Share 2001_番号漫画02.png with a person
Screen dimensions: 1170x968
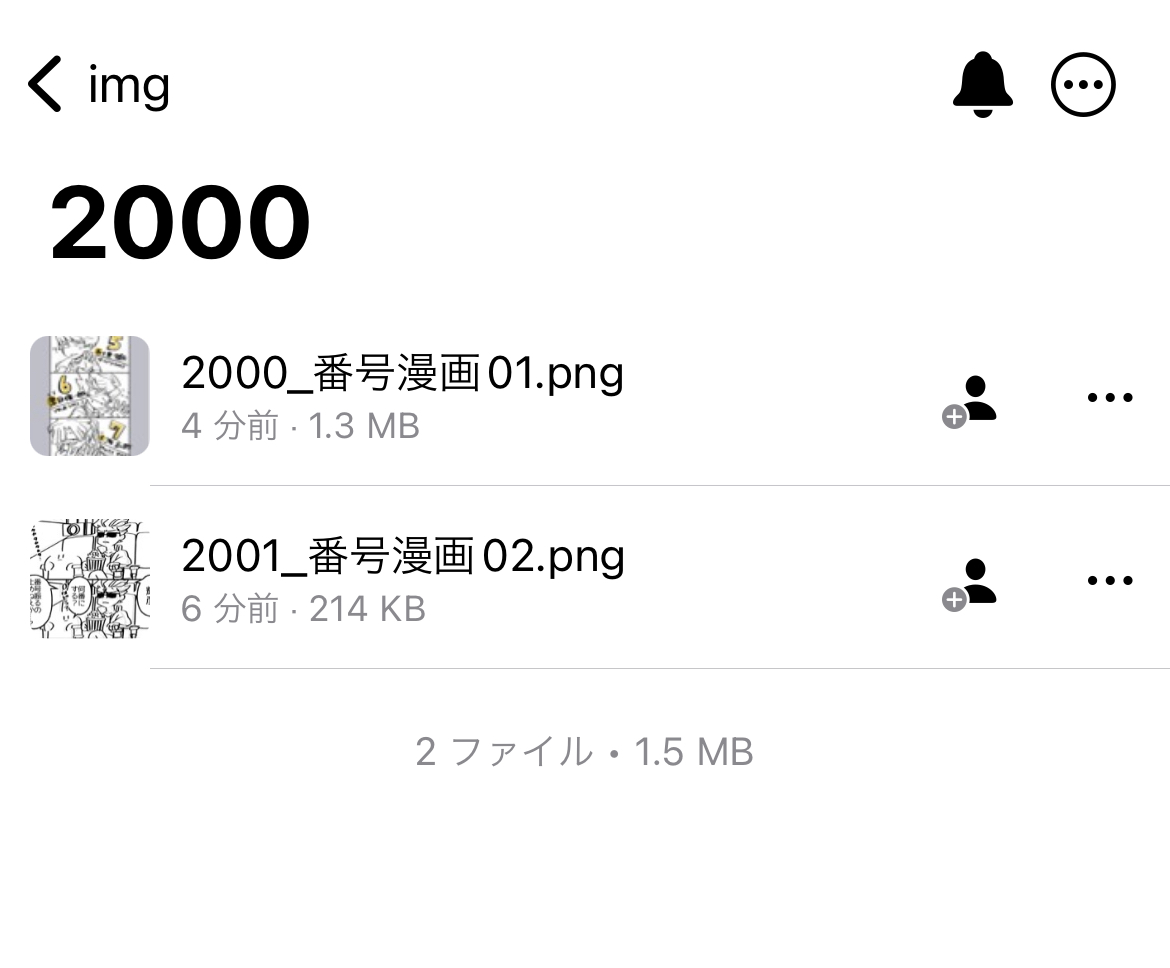(970, 583)
